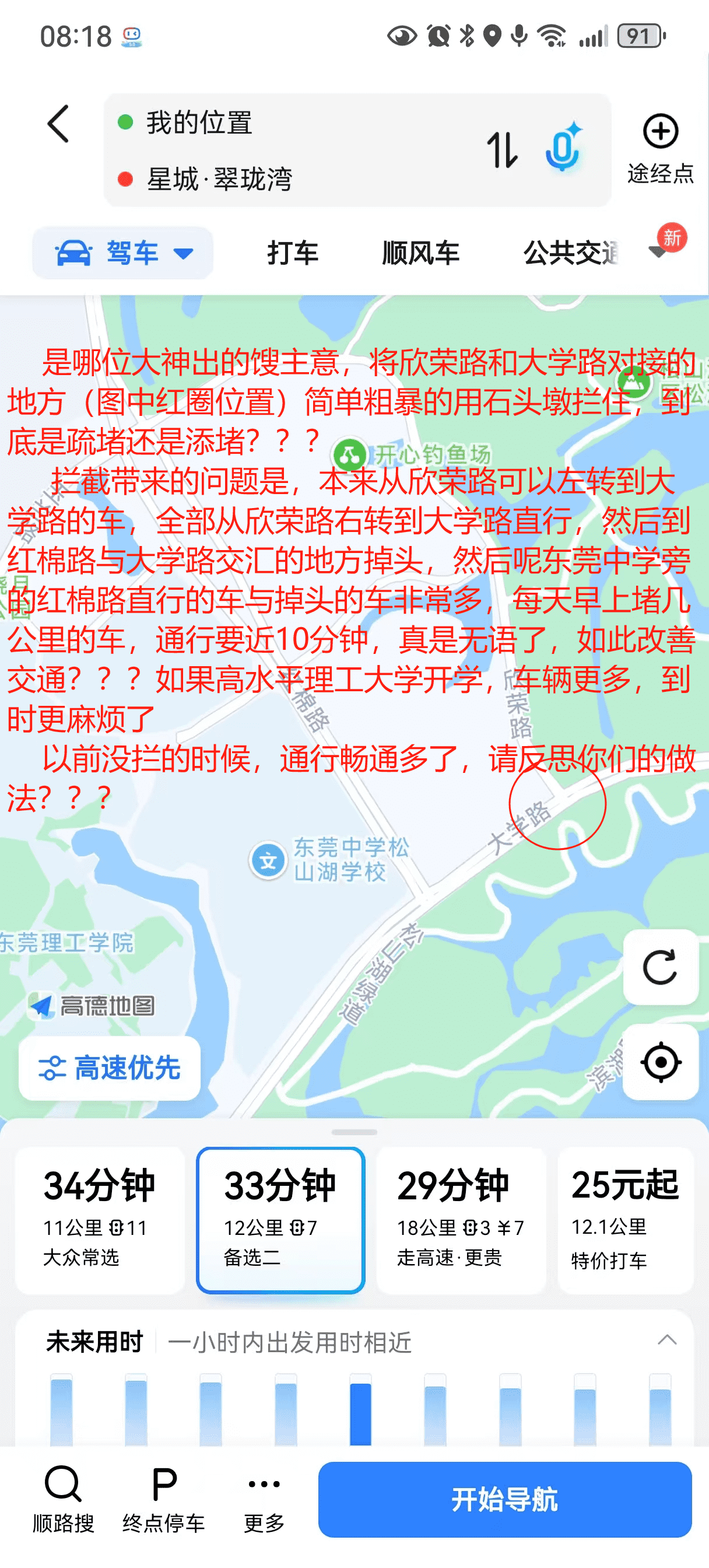709x1568 pixels.
Task: Open 终点停车 parking options
Action: [x=164, y=1499]
